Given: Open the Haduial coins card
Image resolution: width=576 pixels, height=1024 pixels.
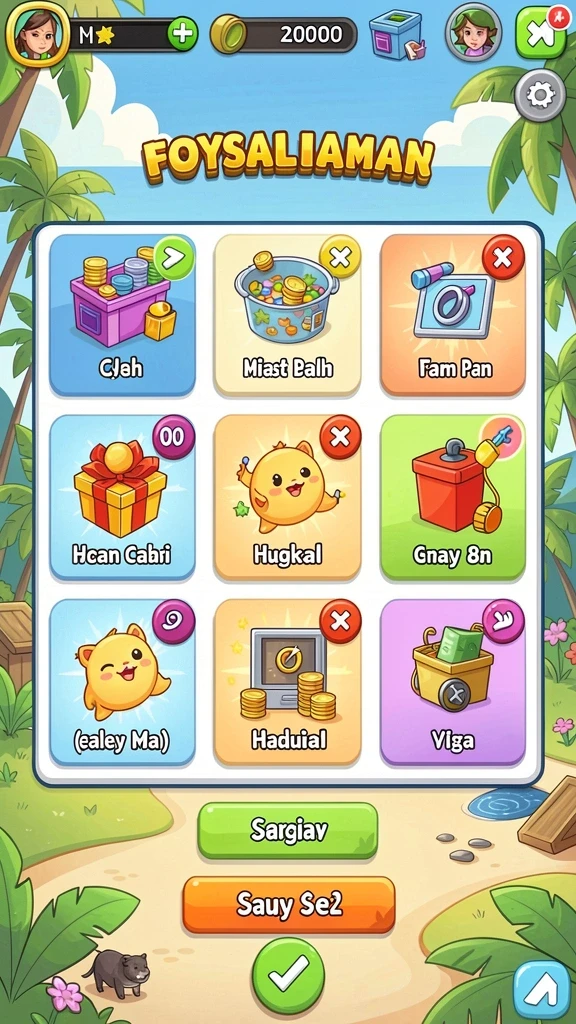Looking at the screenshot, I should pyautogui.click(x=287, y=682).
